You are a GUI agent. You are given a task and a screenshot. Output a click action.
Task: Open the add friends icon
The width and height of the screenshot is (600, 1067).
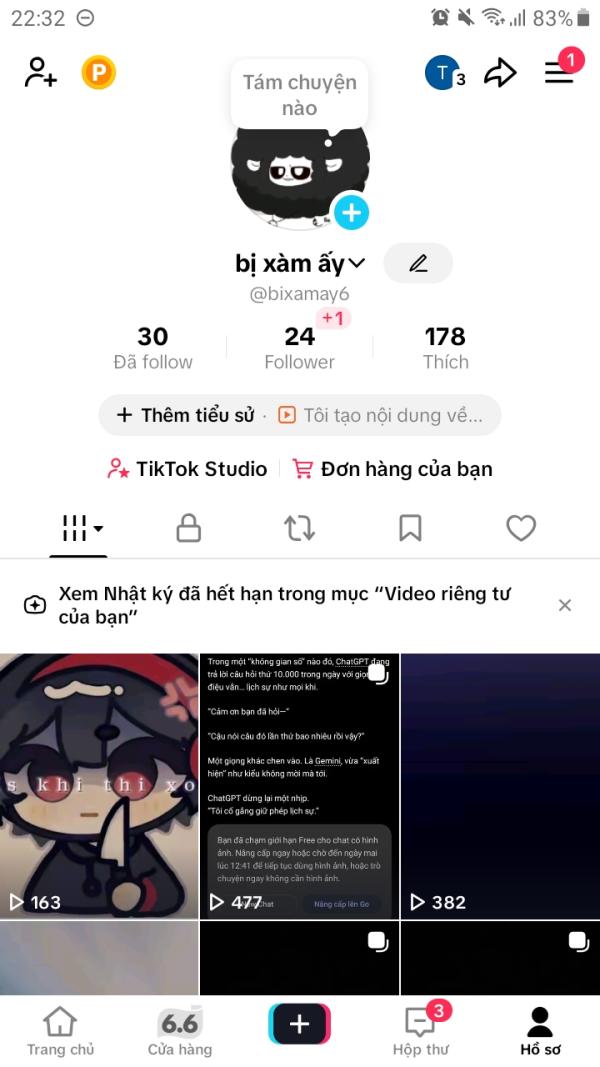point(41,73)
